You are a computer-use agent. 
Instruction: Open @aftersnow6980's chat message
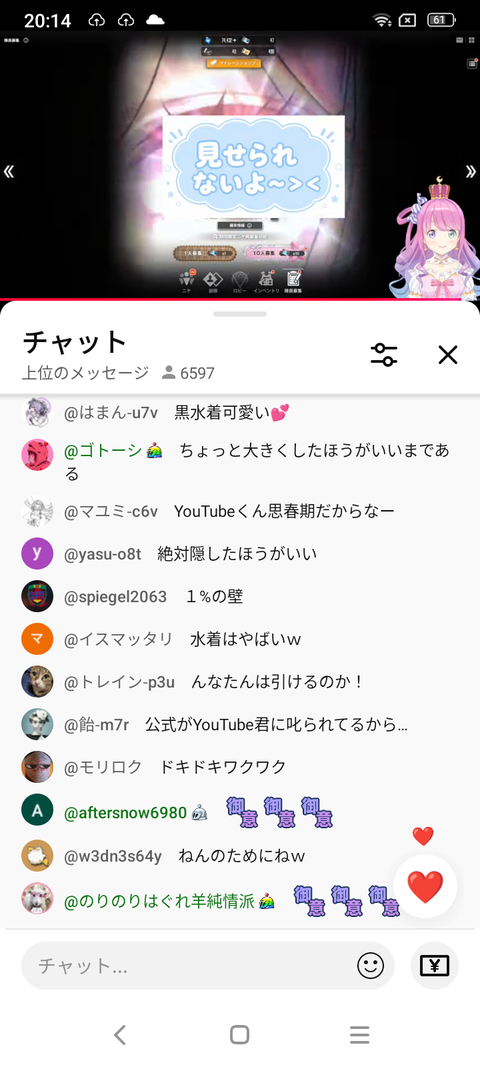click(240, 812)
